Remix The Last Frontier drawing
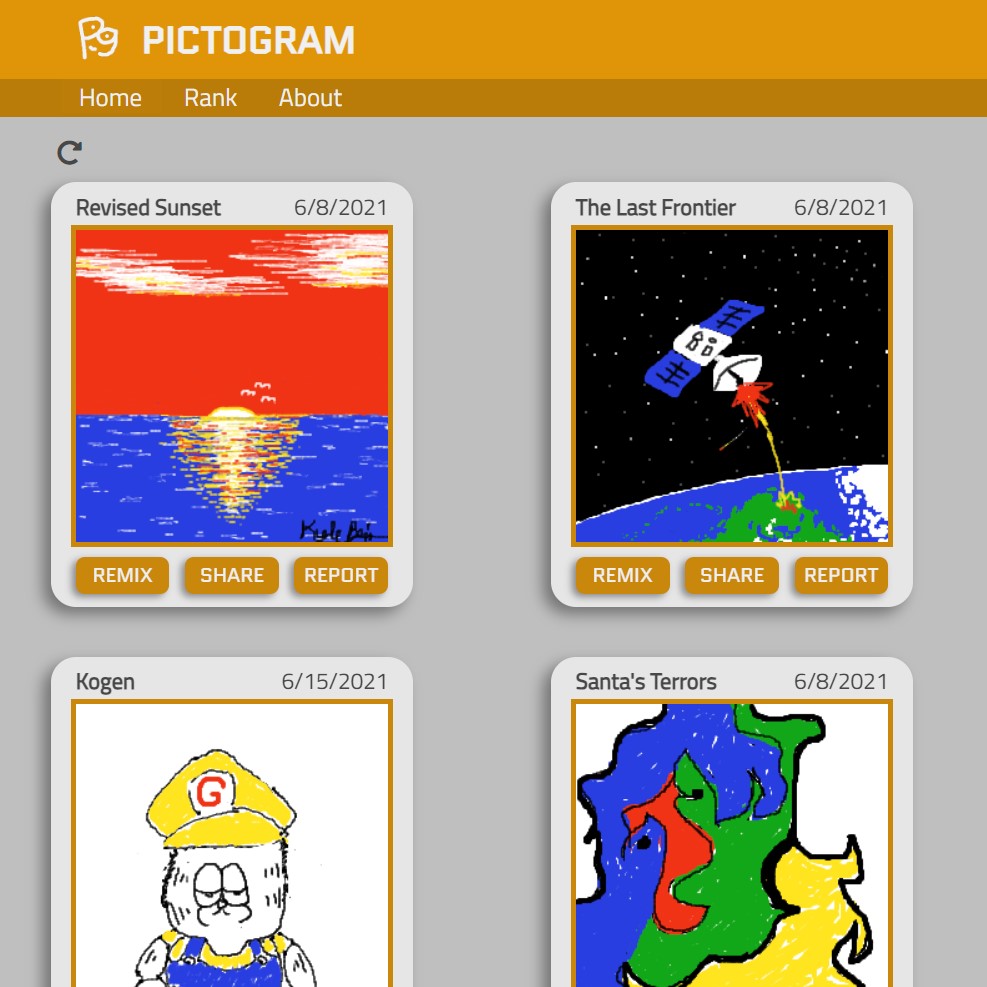987x987 pixels. point(622,575)
